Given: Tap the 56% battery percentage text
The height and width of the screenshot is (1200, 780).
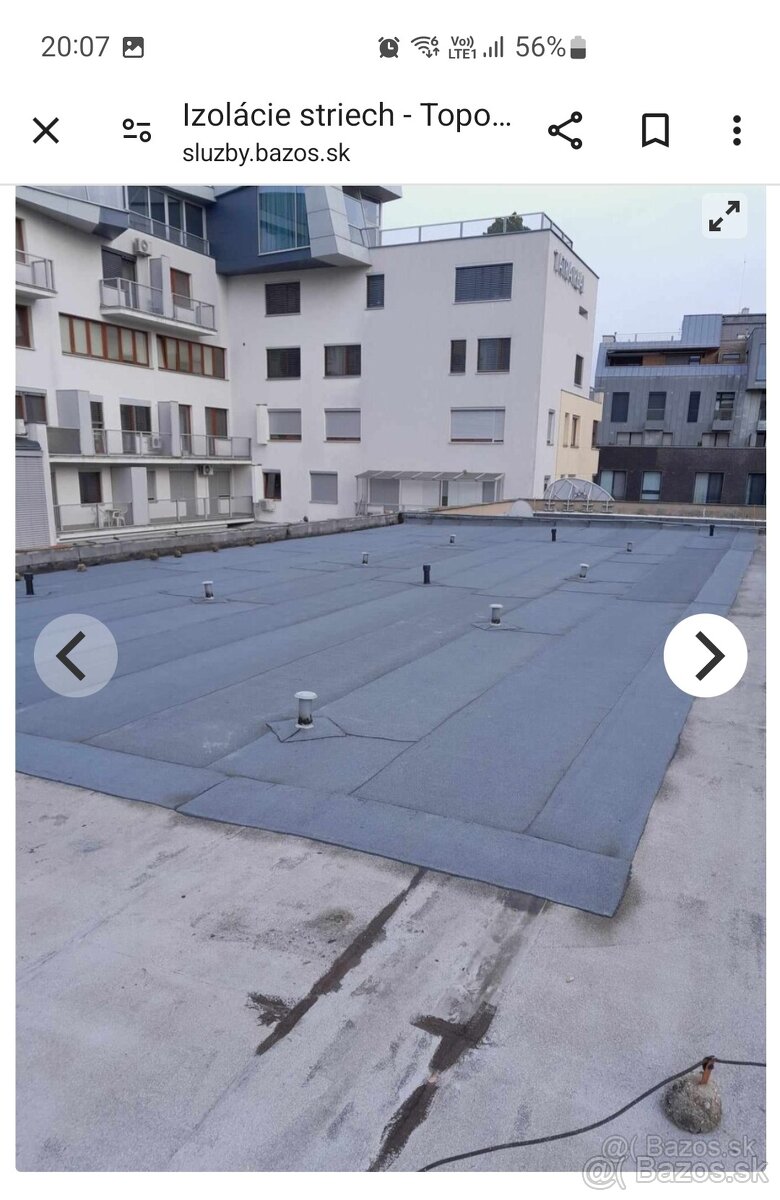Looking at the screenshot, I should [538, 45].
